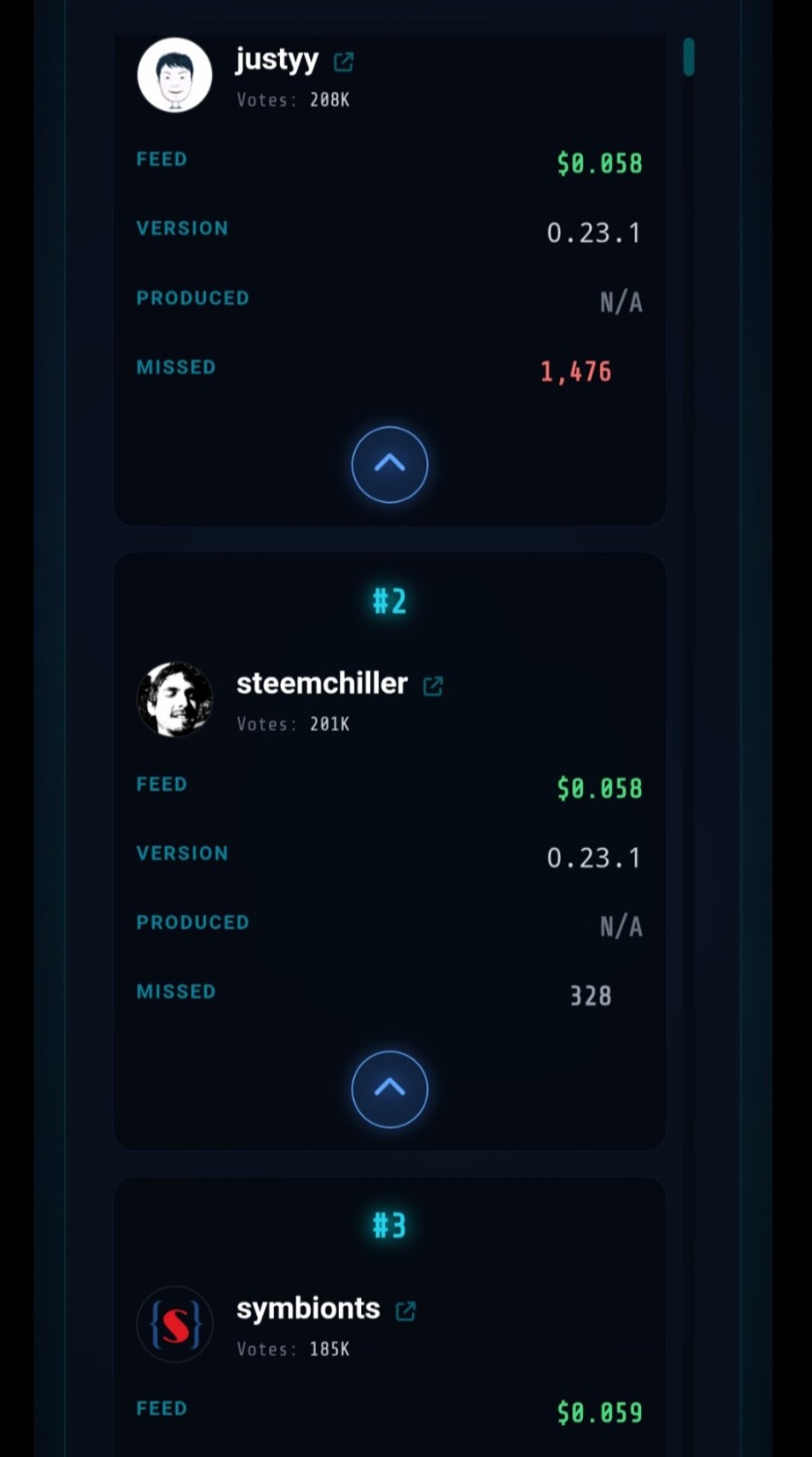Tap steemchiller's witness name
This screenshot has width=812, height=1457.
[321, 684]
